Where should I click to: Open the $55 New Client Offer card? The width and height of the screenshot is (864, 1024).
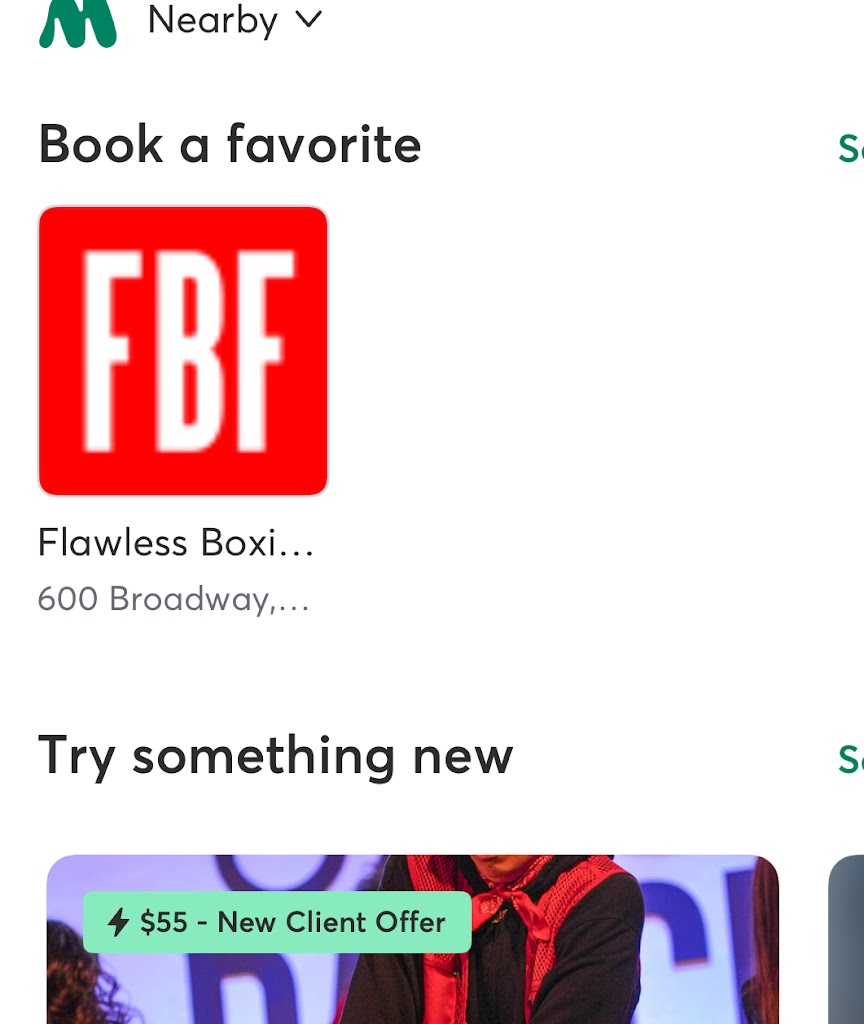point(412,940)
